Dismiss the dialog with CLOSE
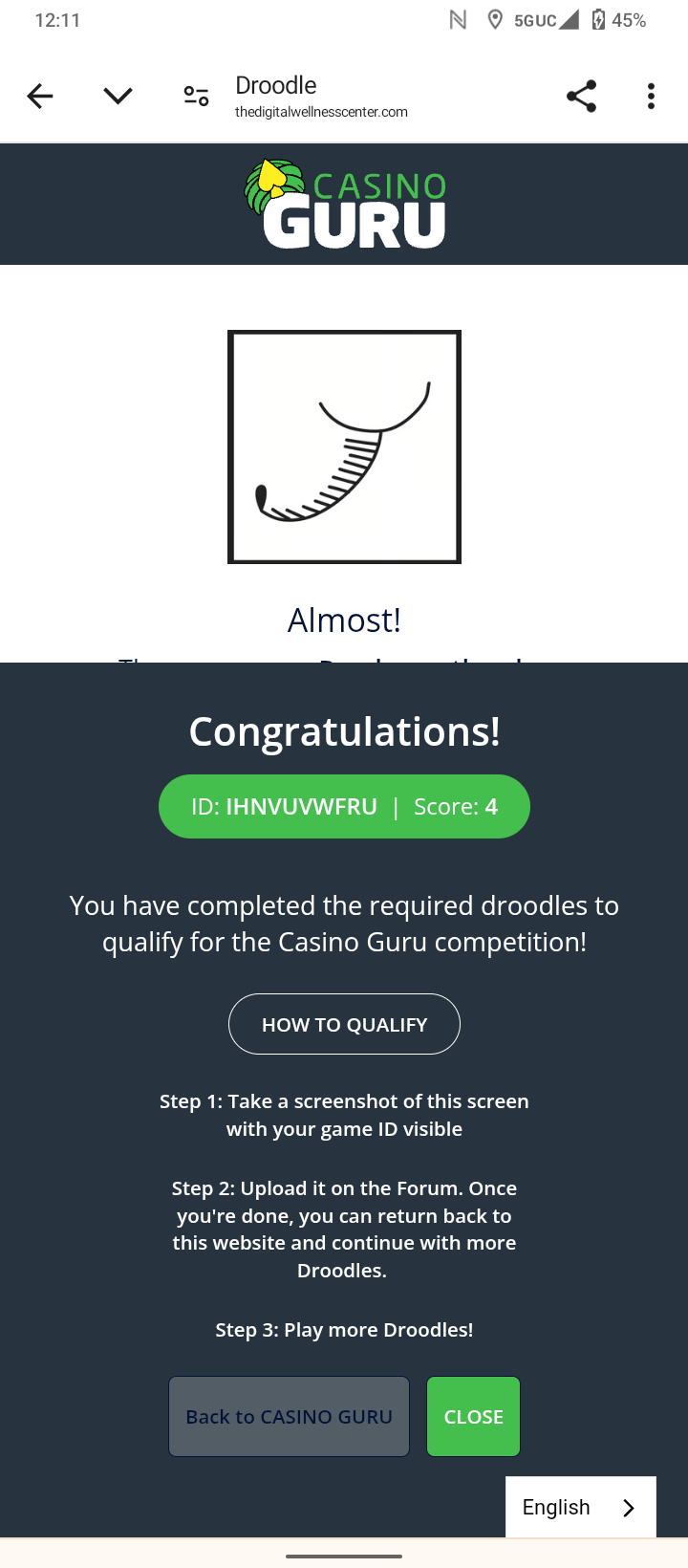 pyautogui.click(x=473, y=1417)
